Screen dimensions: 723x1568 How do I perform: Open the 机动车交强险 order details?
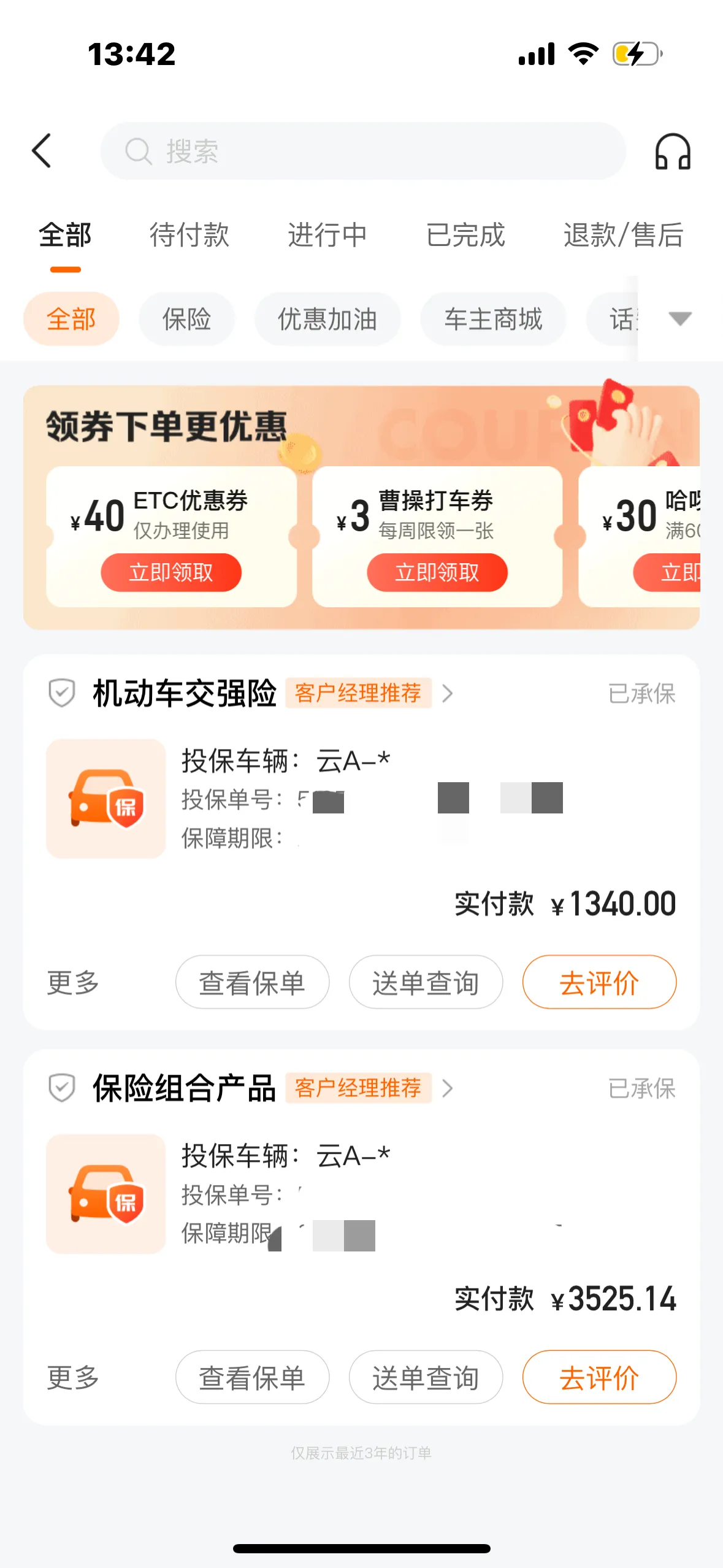184,694
